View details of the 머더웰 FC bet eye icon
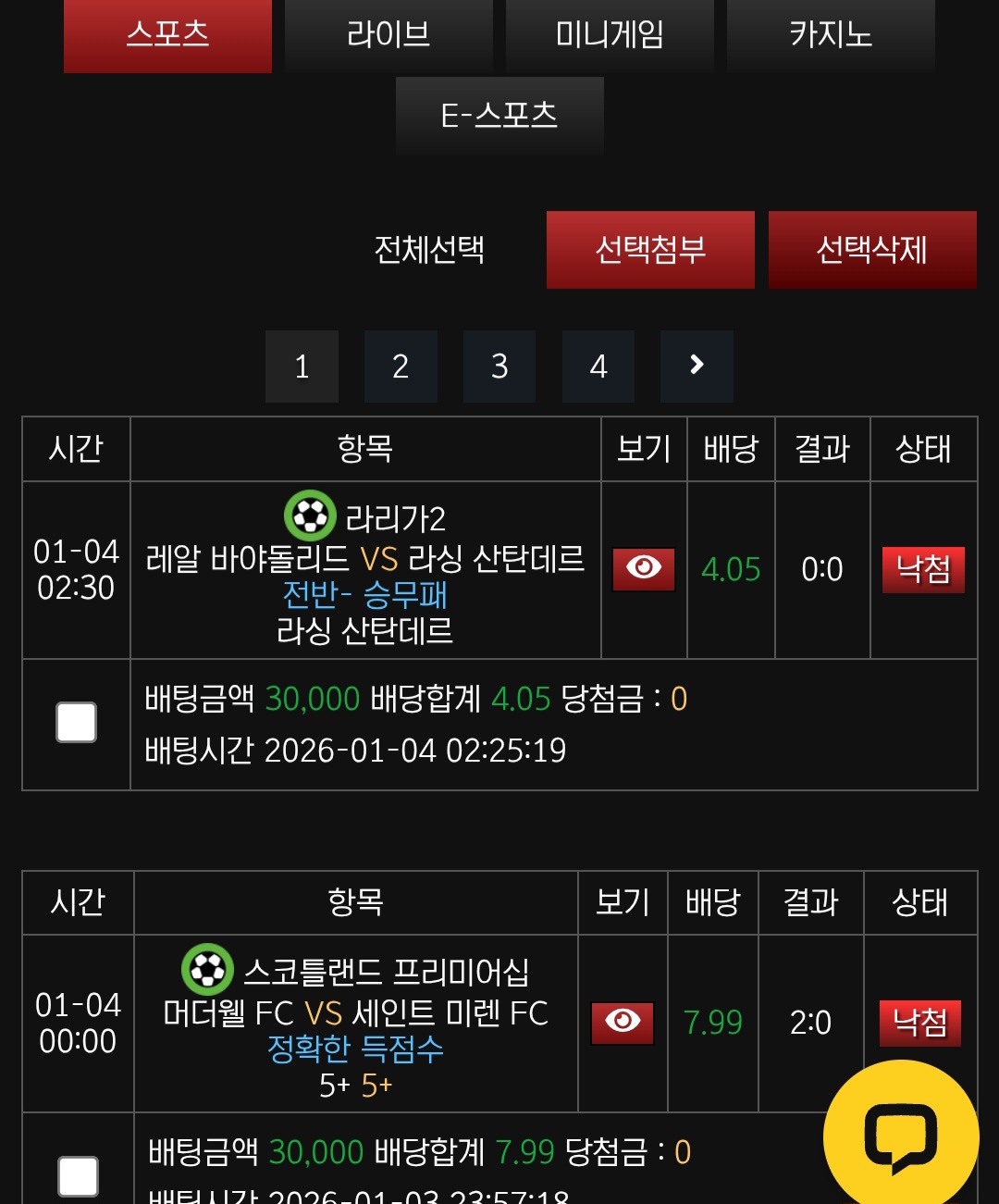 (x=623, y=1022)
